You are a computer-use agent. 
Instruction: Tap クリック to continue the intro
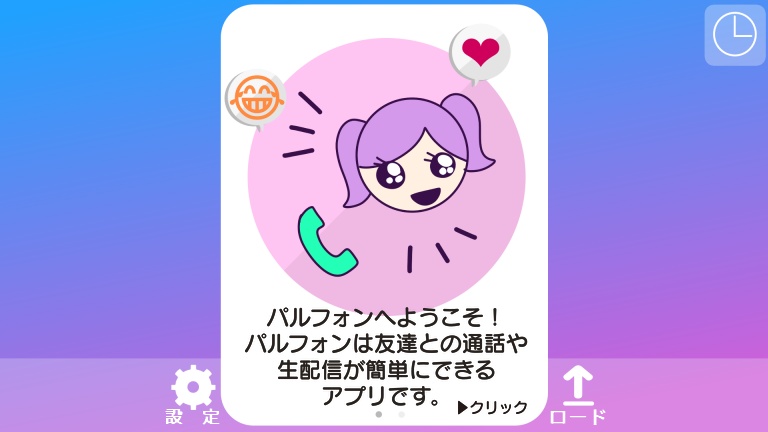tap(492, 407)
